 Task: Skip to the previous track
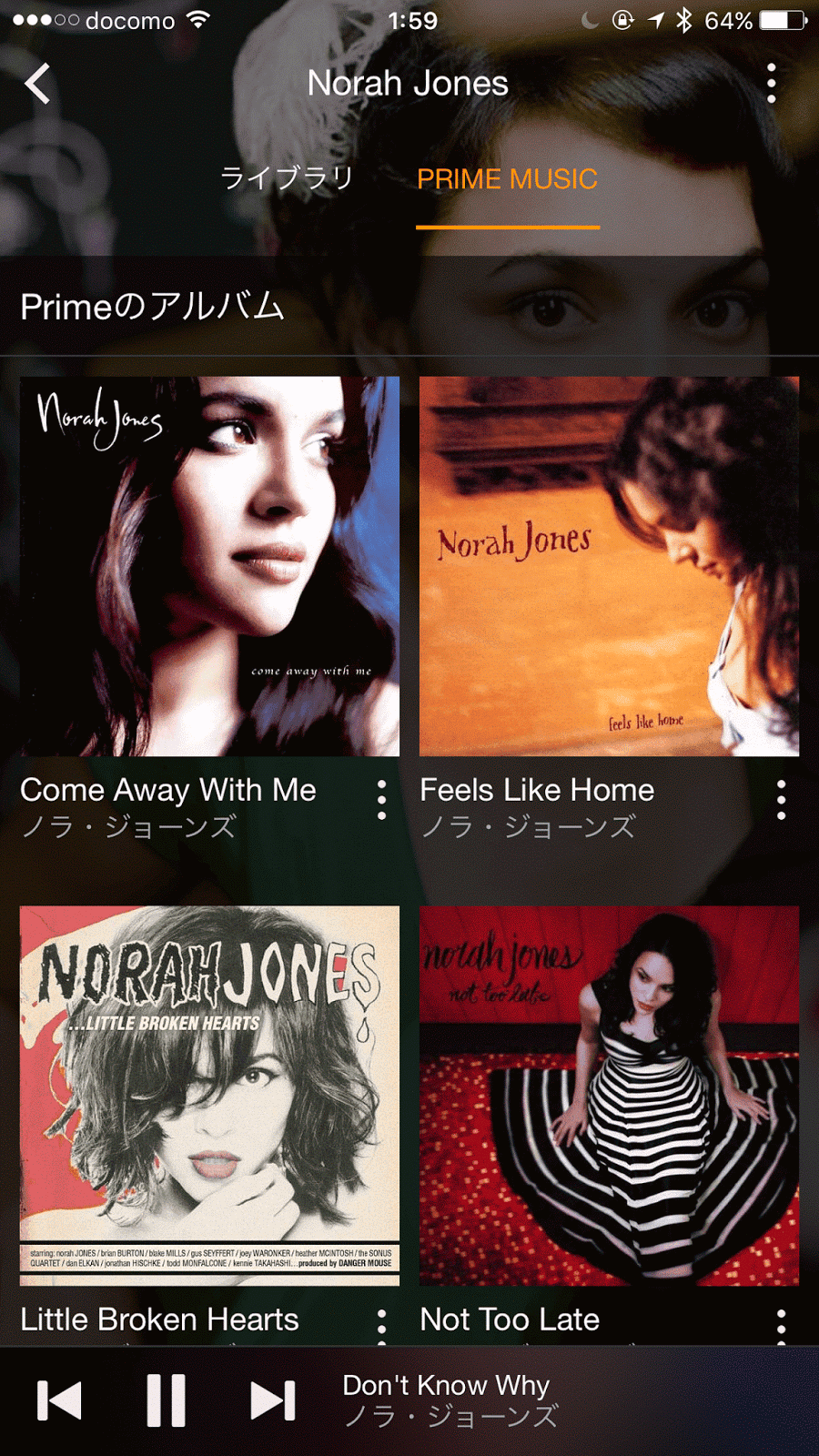(x=59, y=1400)
